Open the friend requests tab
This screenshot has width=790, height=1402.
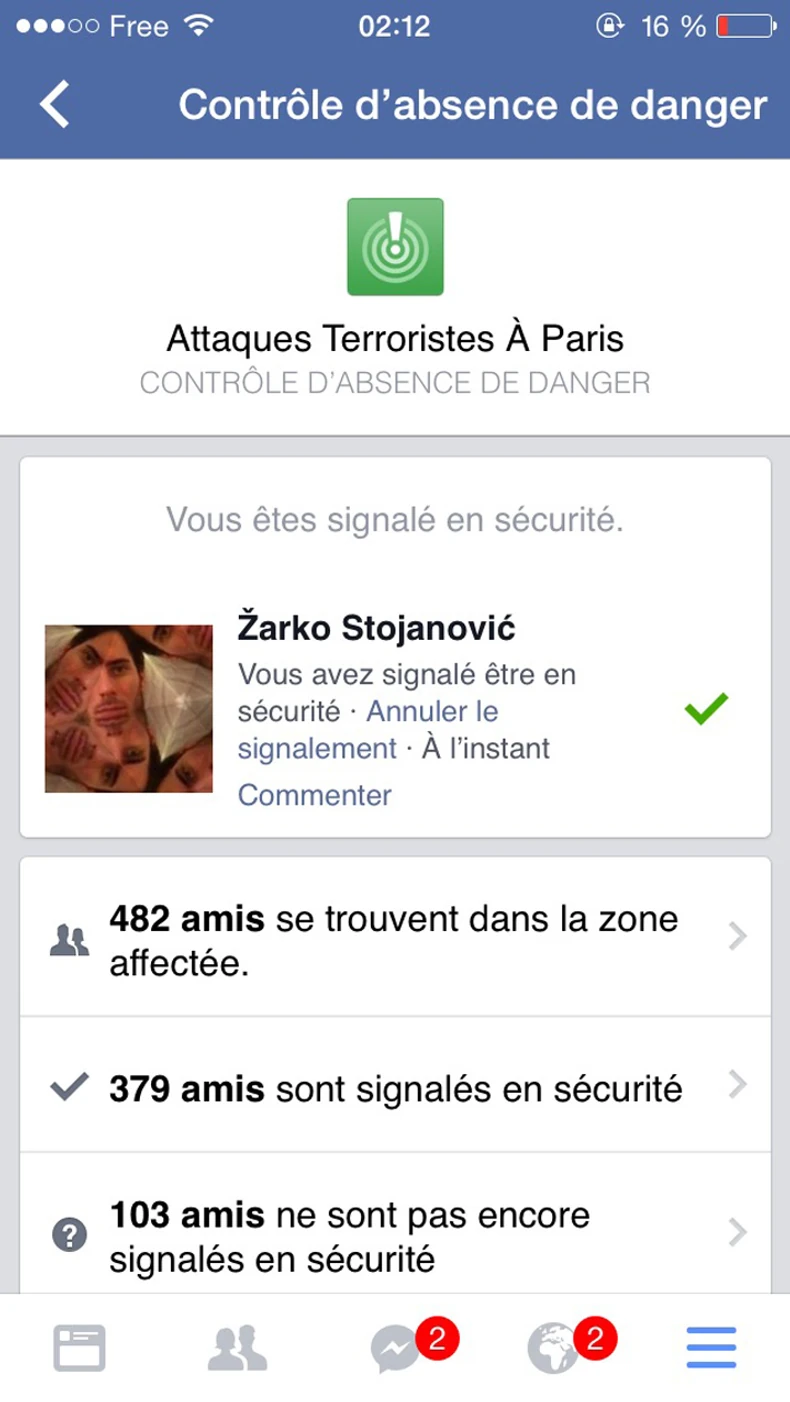point(237,1348)
